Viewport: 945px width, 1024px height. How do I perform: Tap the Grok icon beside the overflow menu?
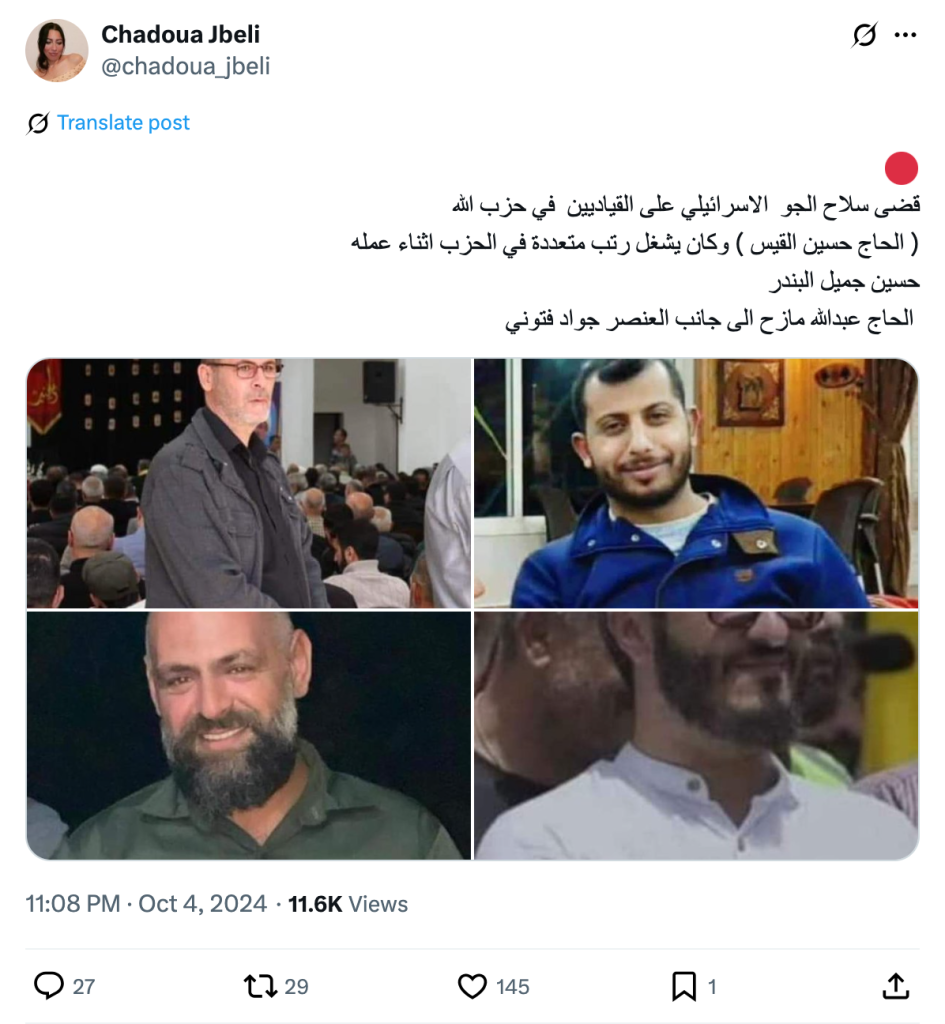tap(864, 36)
